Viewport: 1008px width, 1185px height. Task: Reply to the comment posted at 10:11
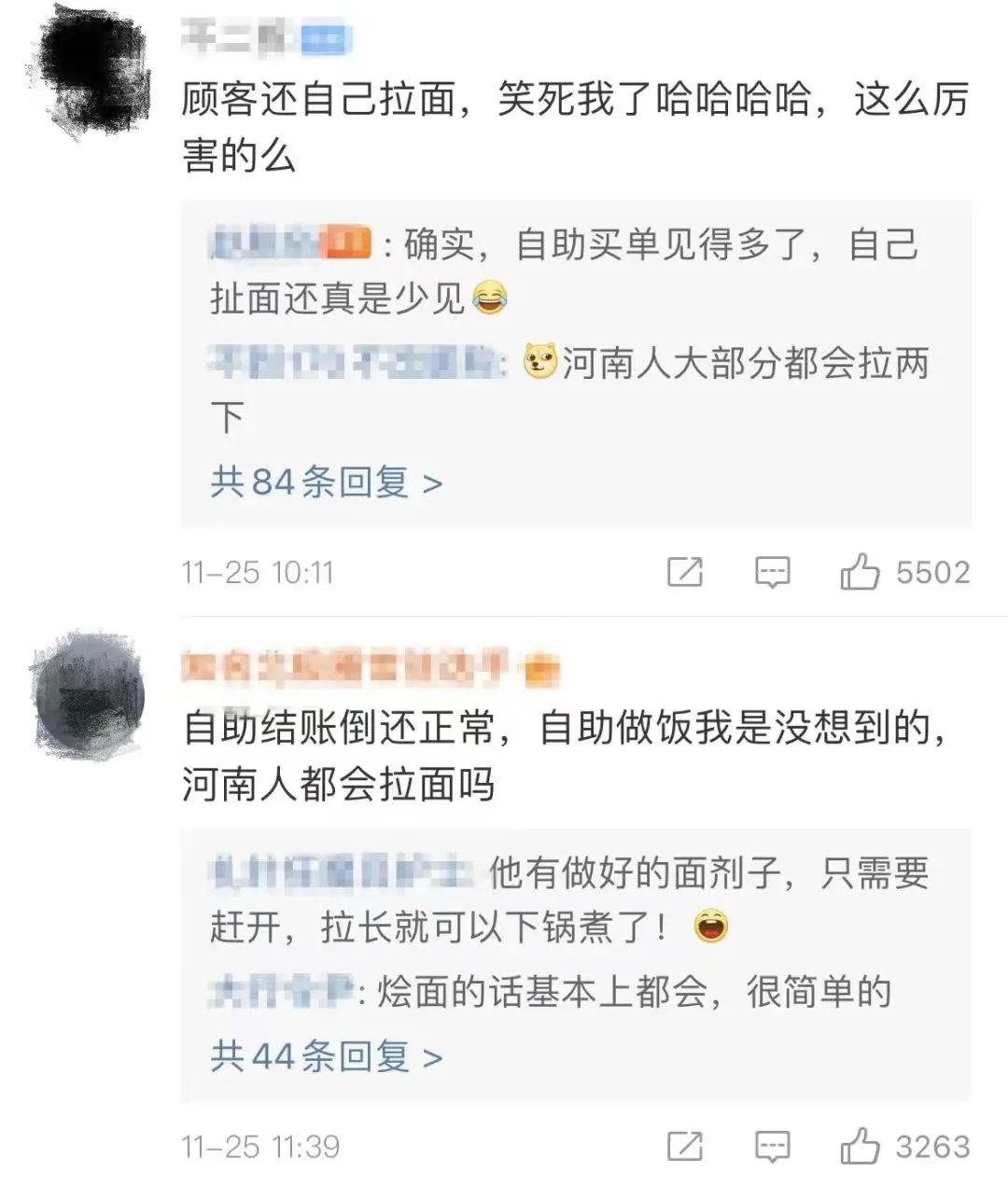(x=772, y=572)
